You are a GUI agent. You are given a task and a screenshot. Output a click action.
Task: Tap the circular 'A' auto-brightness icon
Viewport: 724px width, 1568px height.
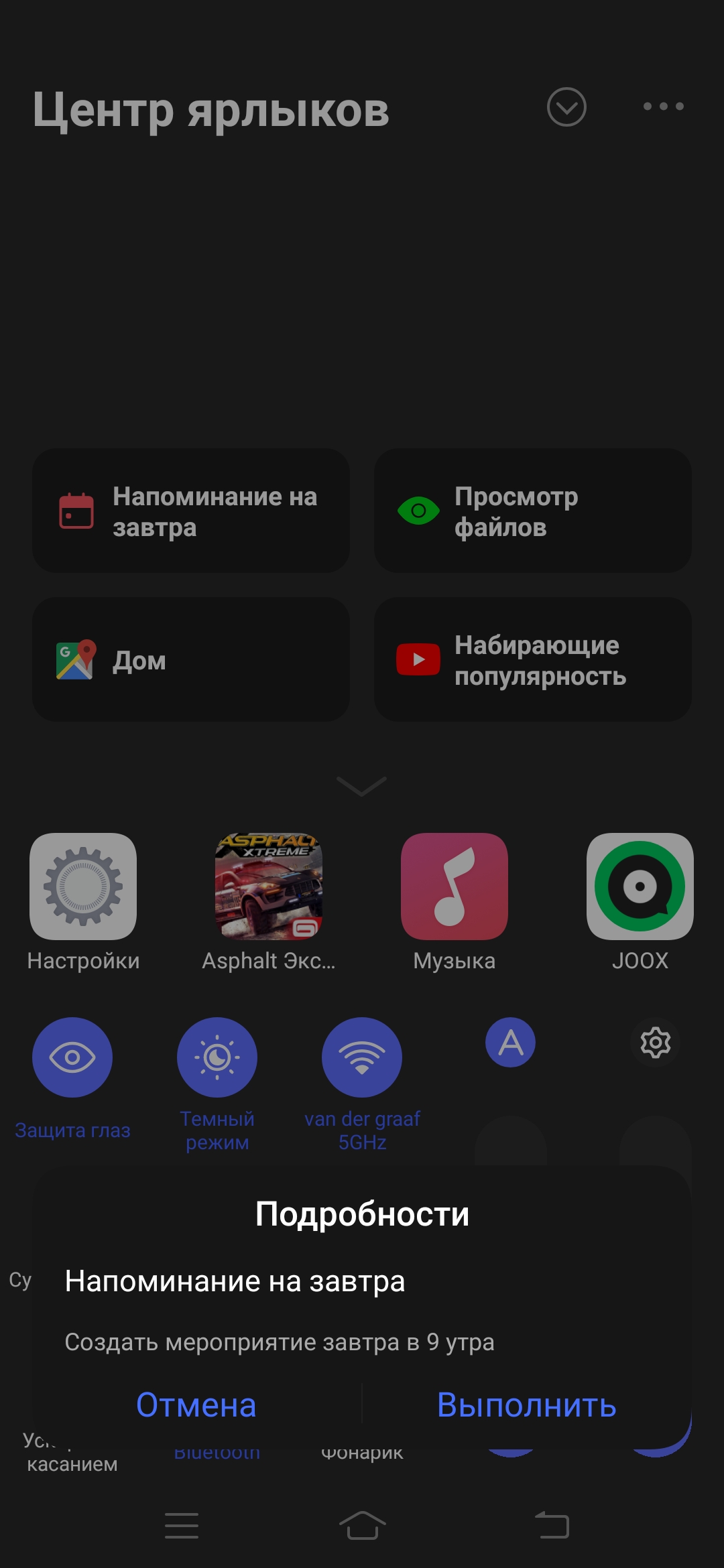click(x=509, y=1043)
